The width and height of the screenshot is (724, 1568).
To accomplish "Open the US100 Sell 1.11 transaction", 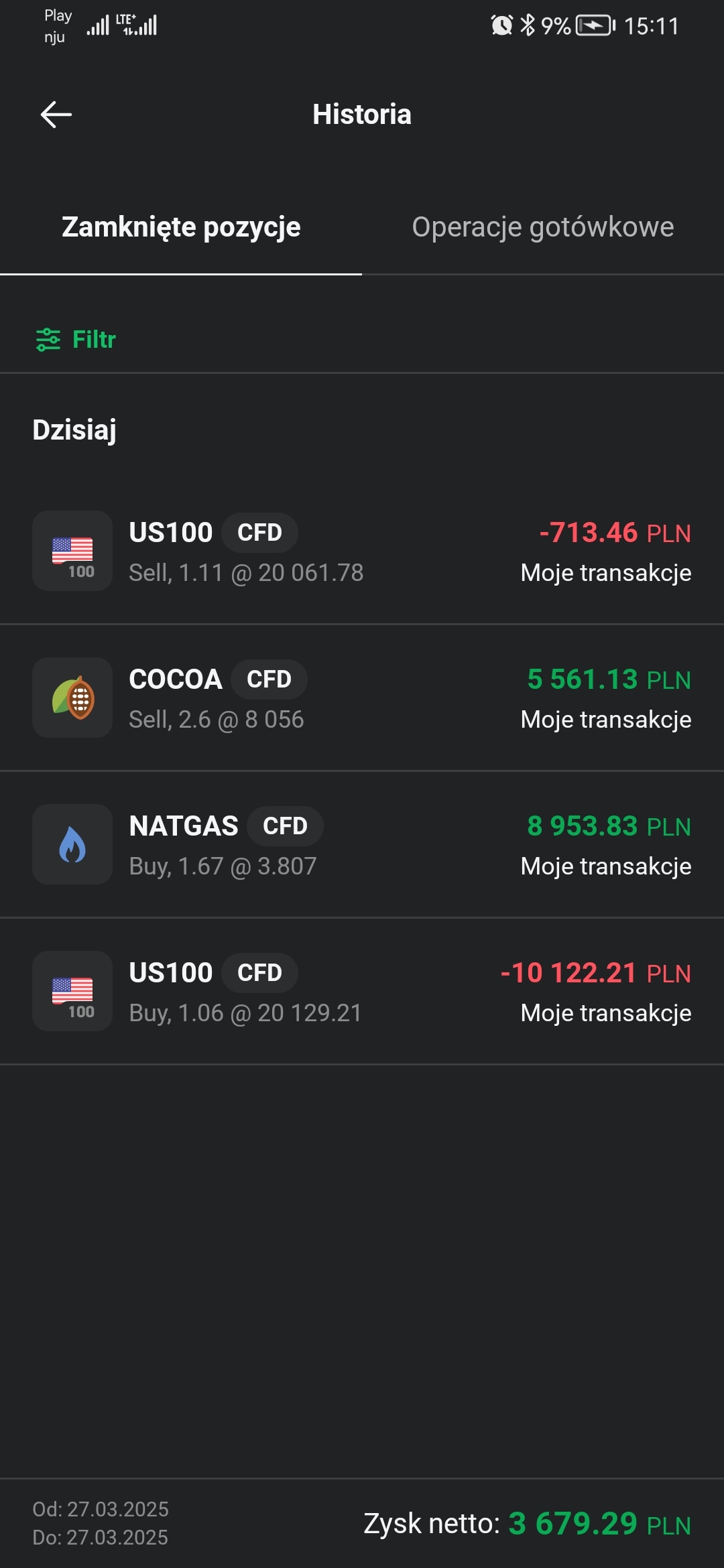I will 362,551.
